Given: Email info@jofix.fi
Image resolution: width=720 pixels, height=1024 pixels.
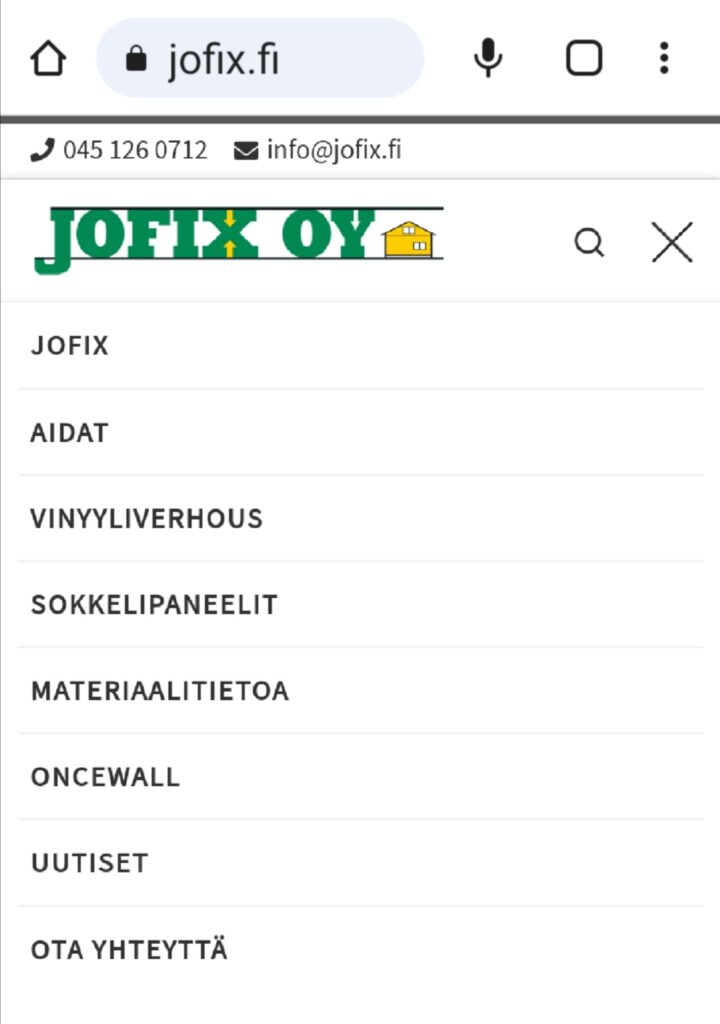Looking at the screenshot, I should 318,151.
